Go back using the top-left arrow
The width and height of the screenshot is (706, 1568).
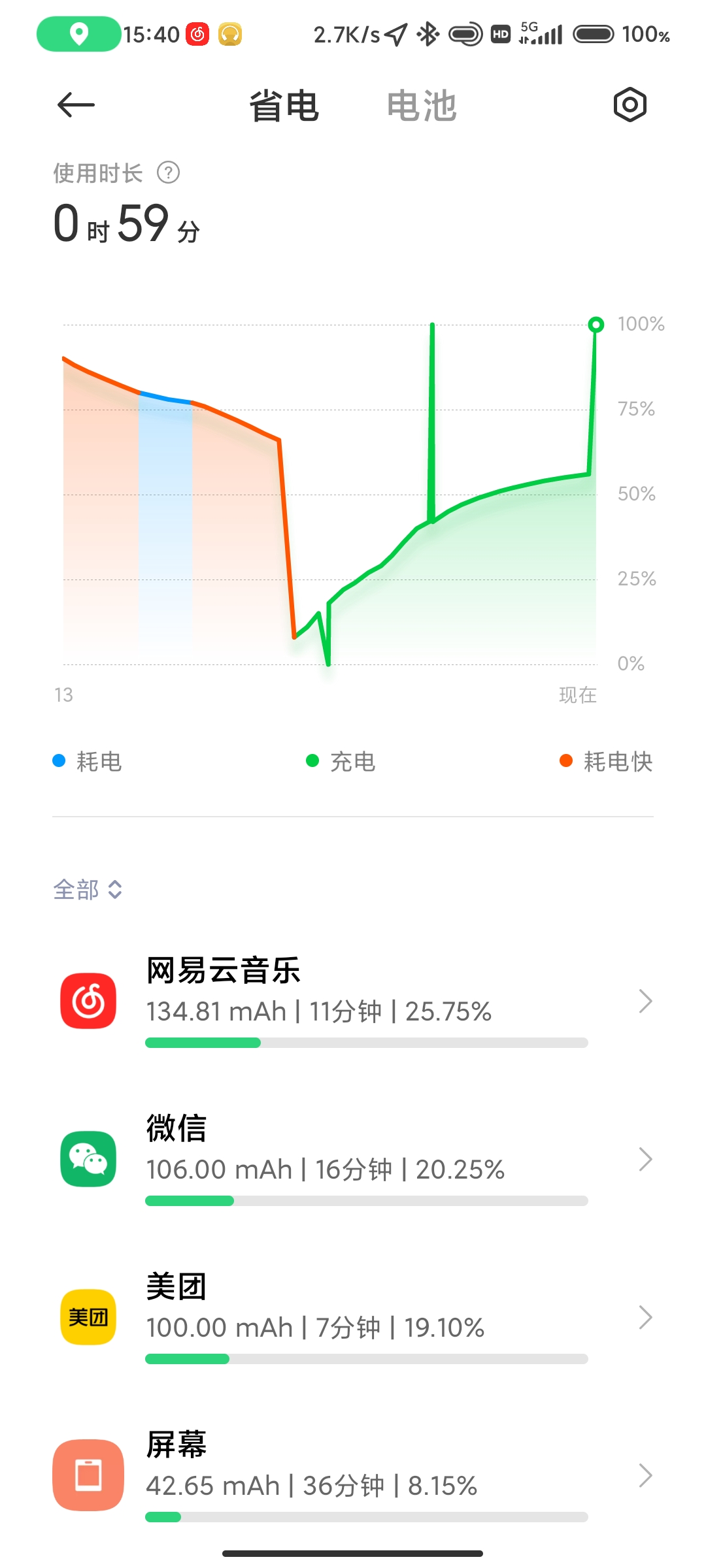point(76,105)
